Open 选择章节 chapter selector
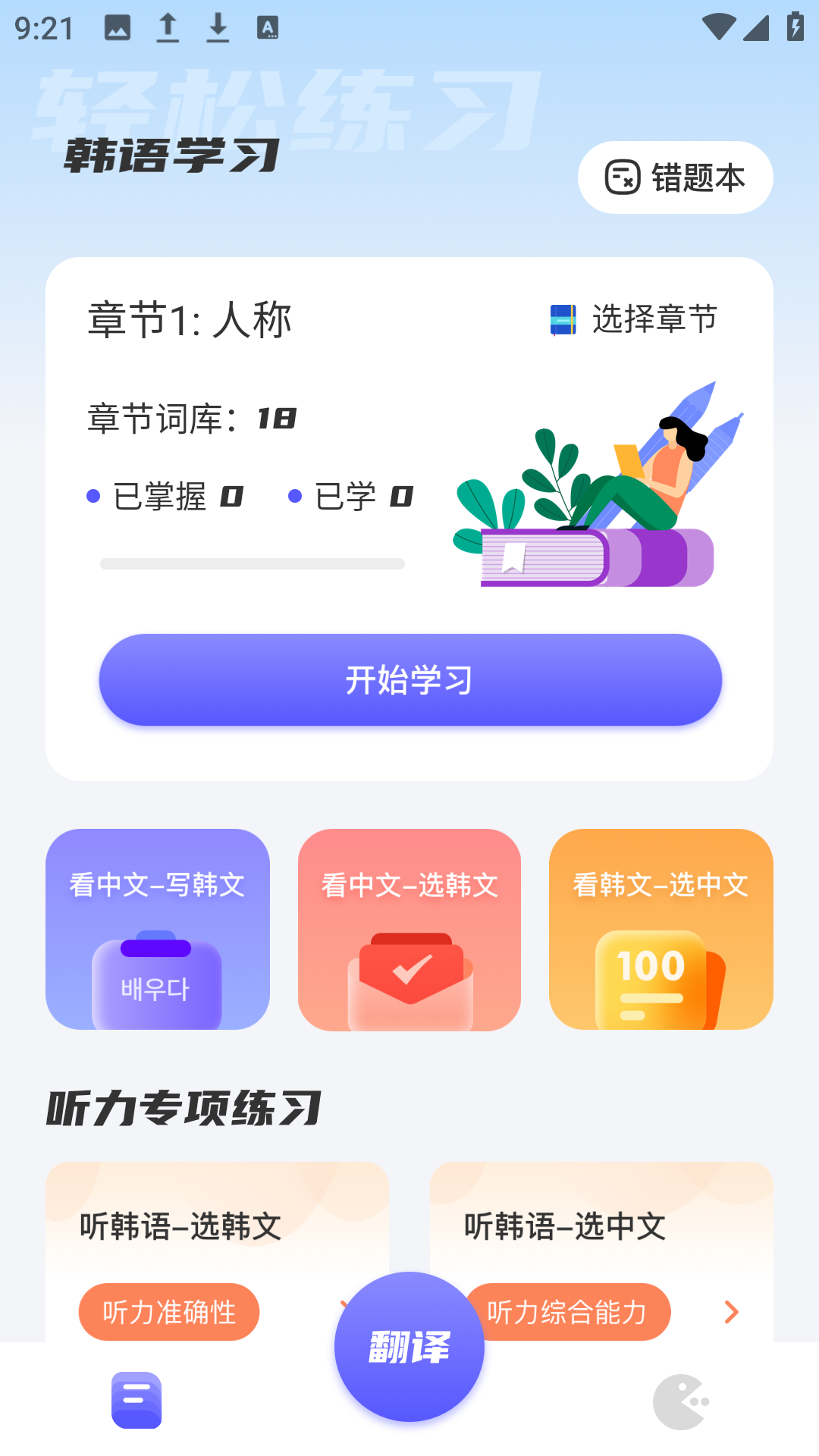819x1456 pixels. coord(655,319)
